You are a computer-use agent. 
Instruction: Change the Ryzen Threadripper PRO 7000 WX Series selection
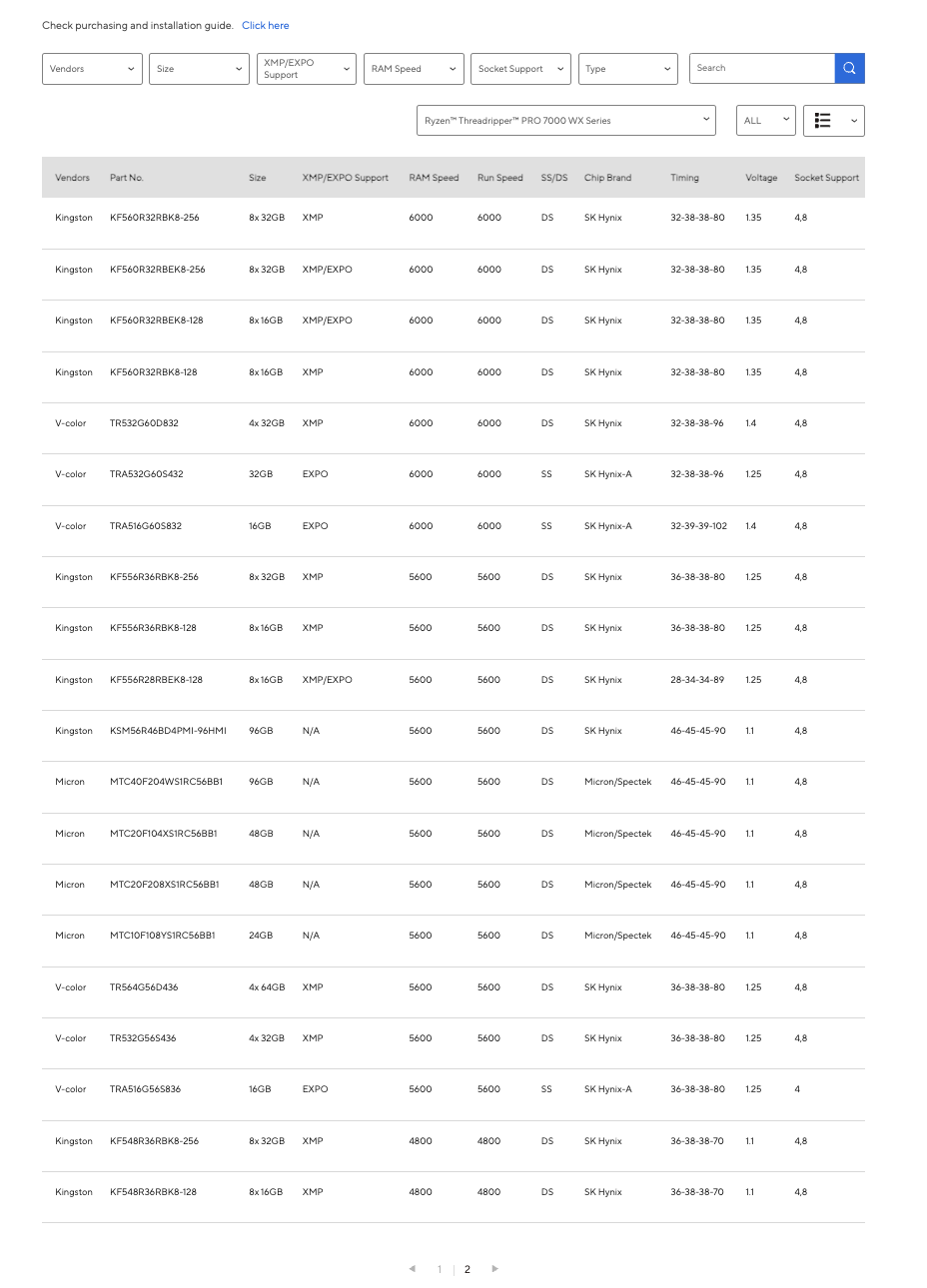coord(566,121)
